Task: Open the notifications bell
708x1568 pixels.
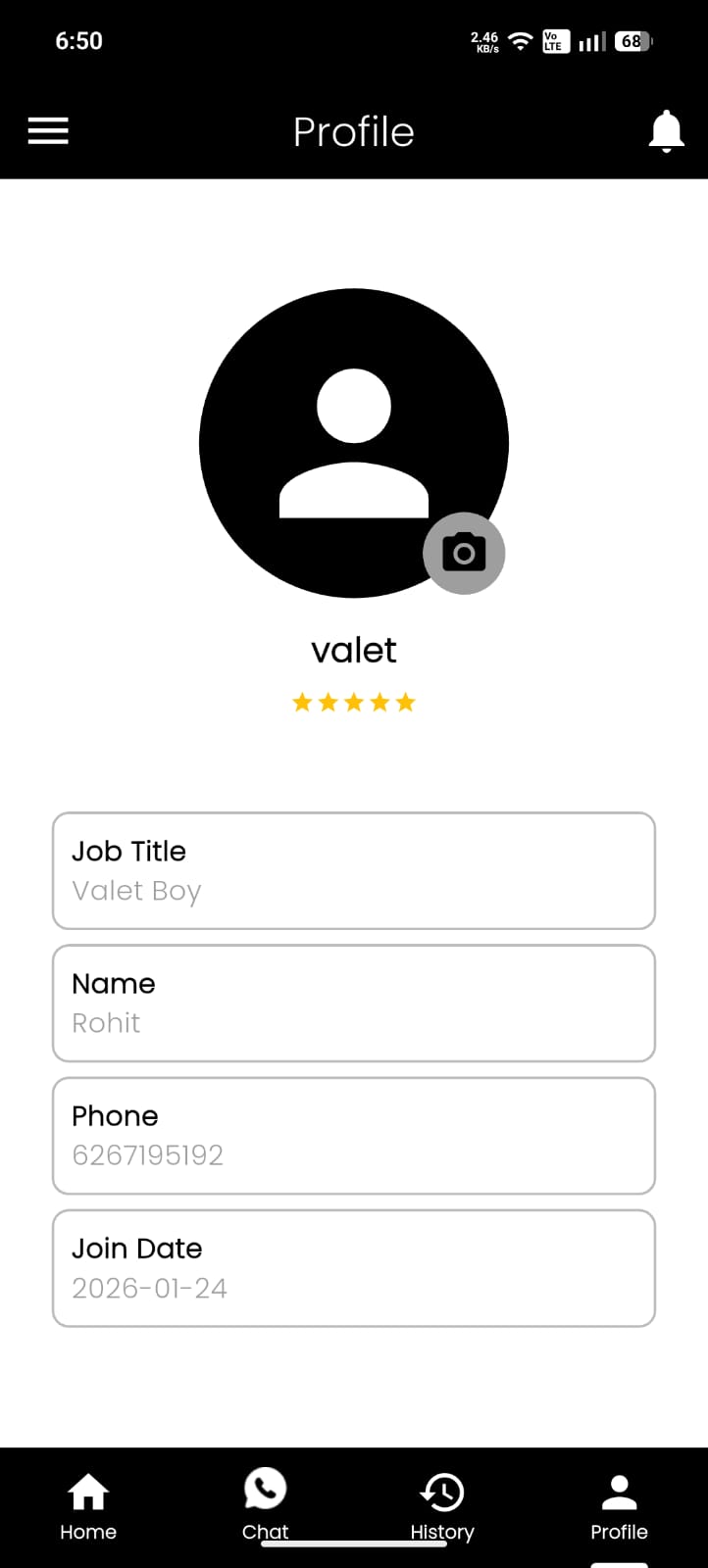Action: 666,131
